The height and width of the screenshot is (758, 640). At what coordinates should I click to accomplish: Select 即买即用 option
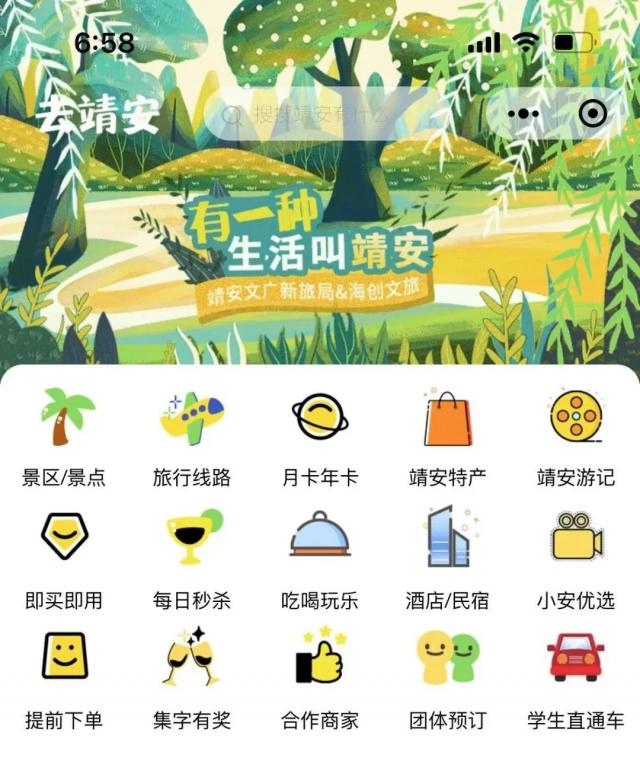tap(65, 558)
